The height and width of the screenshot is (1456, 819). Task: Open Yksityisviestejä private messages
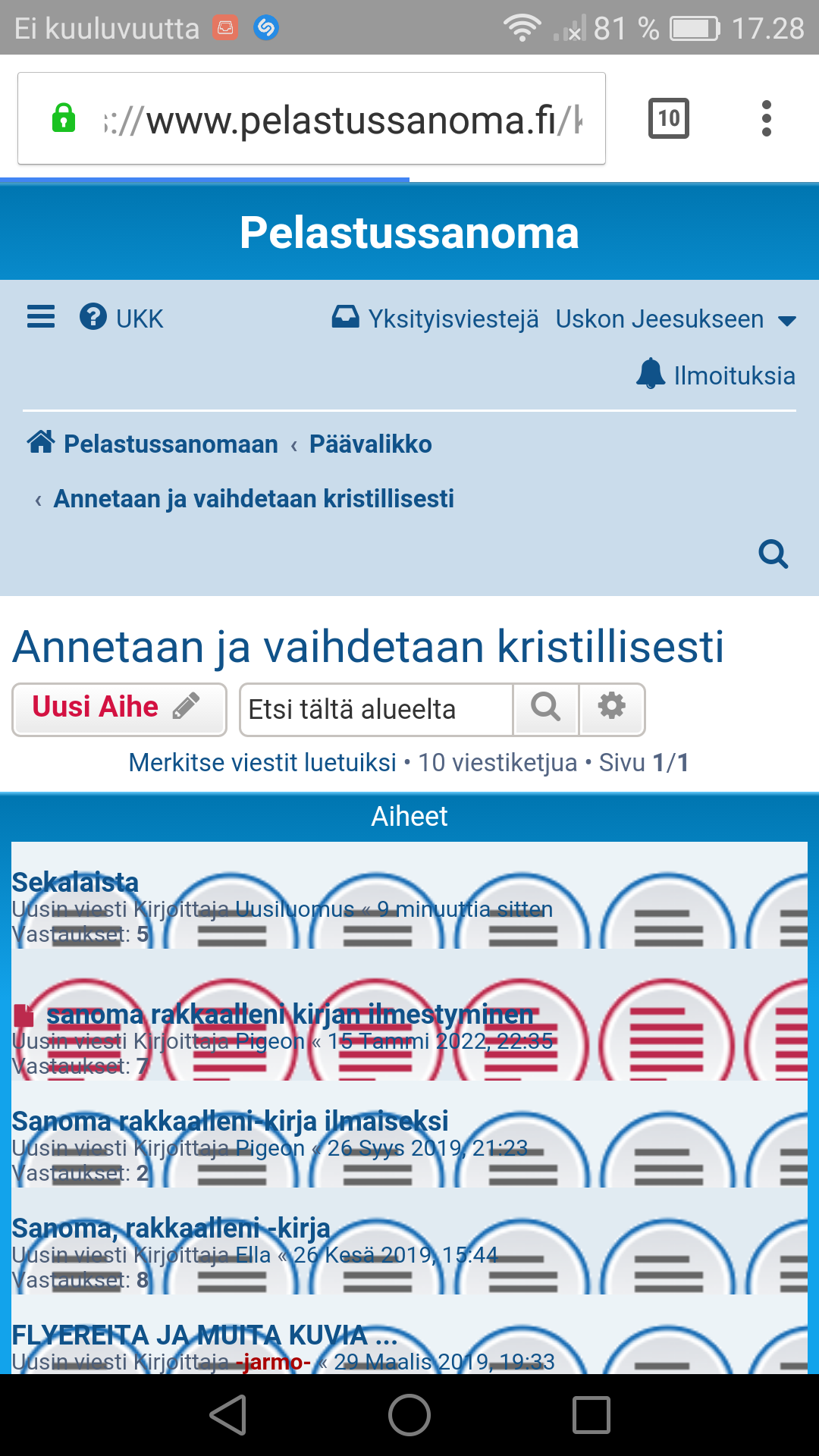click(x=435, y=318)
